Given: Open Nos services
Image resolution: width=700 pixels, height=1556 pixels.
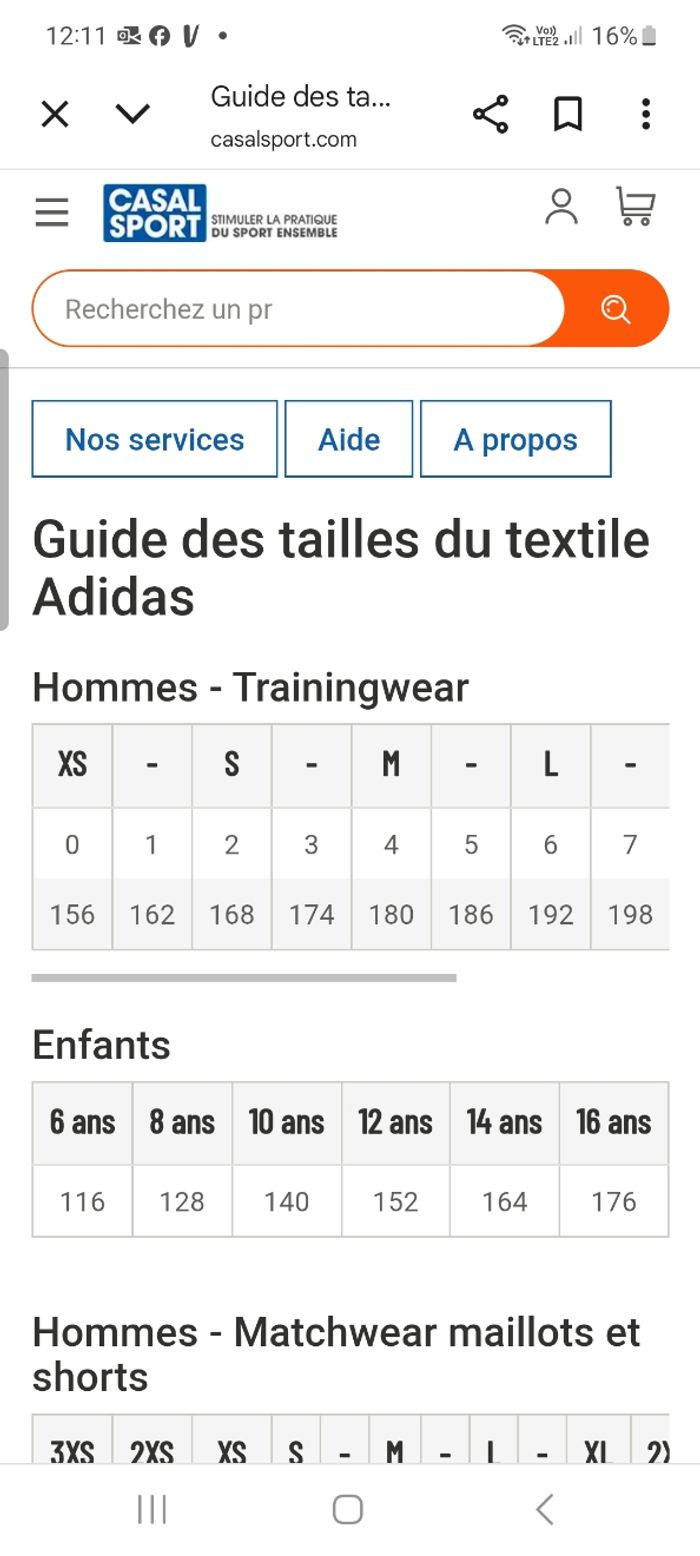Looking at the screenshot, I should coord(154,439).
